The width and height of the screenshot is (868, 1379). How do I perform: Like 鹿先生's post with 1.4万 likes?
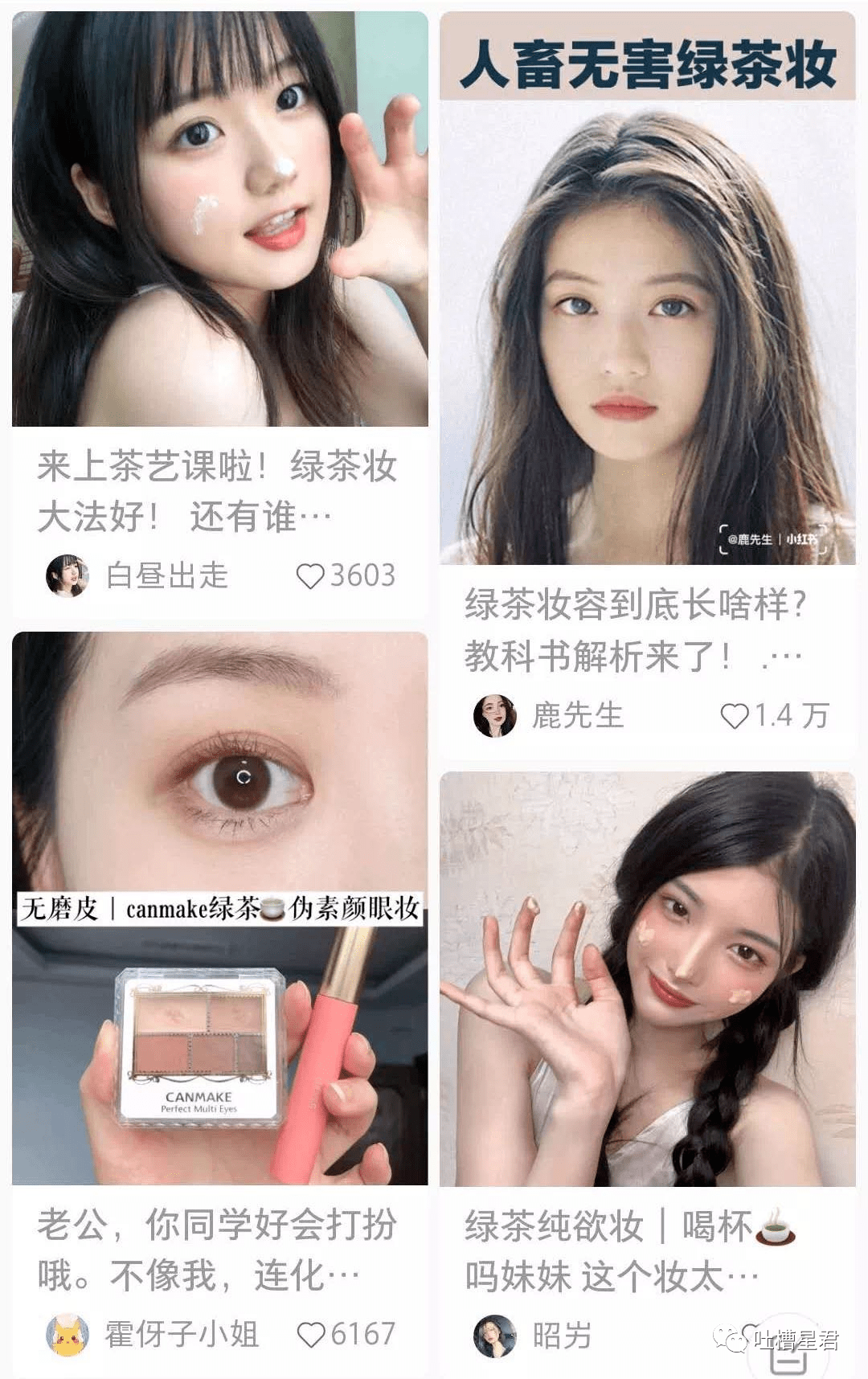(x=734, y=716)
